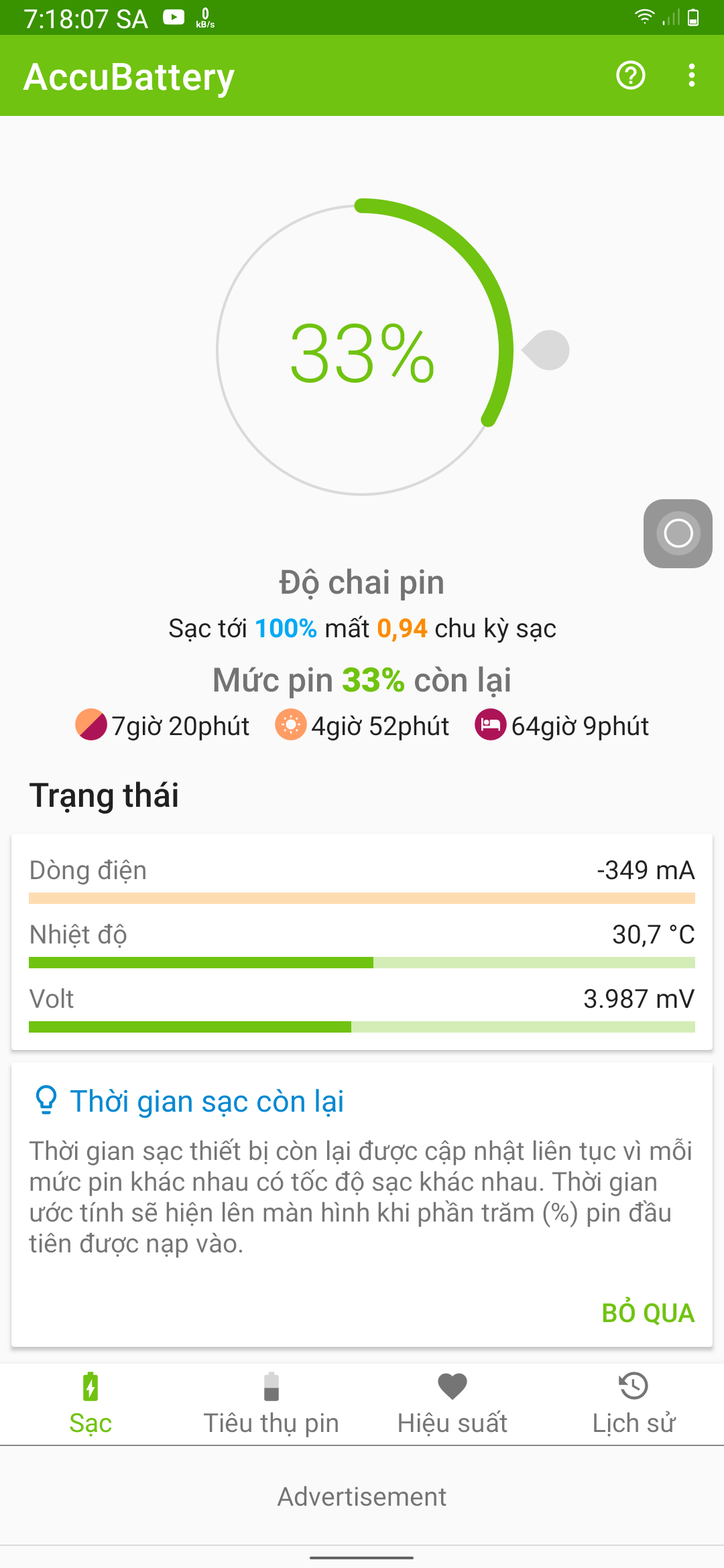Switch to the Hiệu suất tab

tap(452, 1404)
